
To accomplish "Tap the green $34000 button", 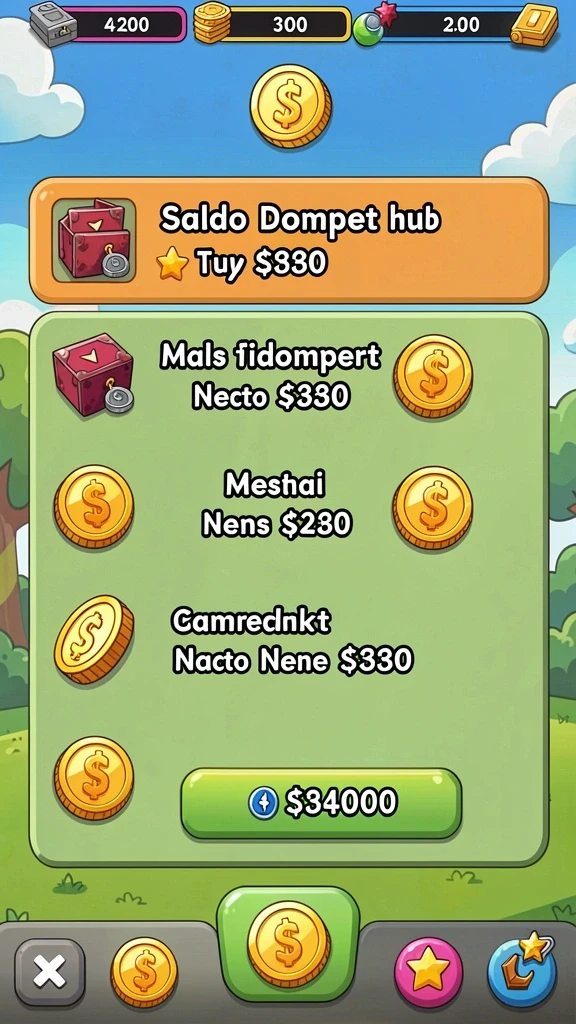I will click(321, 803).
